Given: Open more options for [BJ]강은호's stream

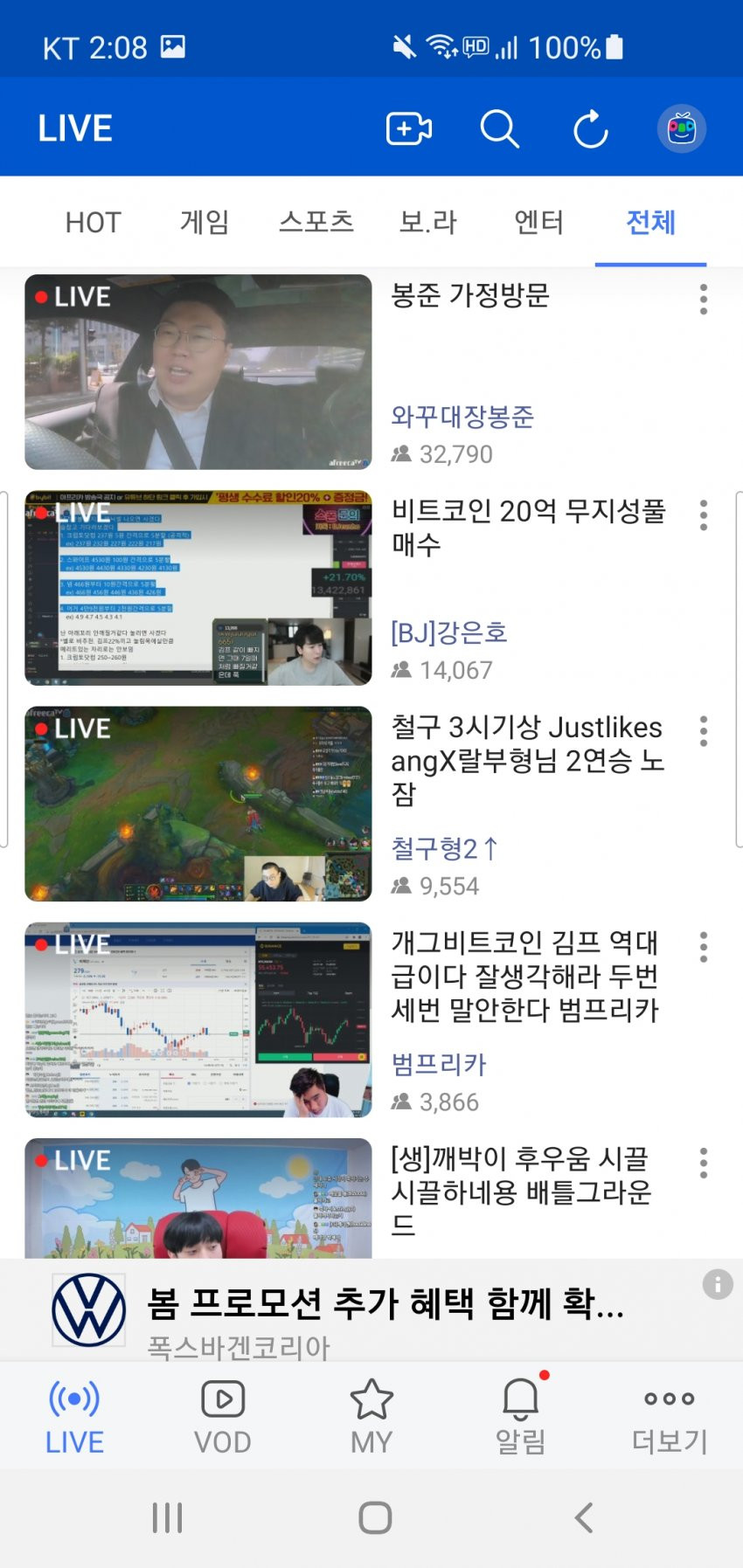Looking at the screenshot, I should [x=703, y=515].
